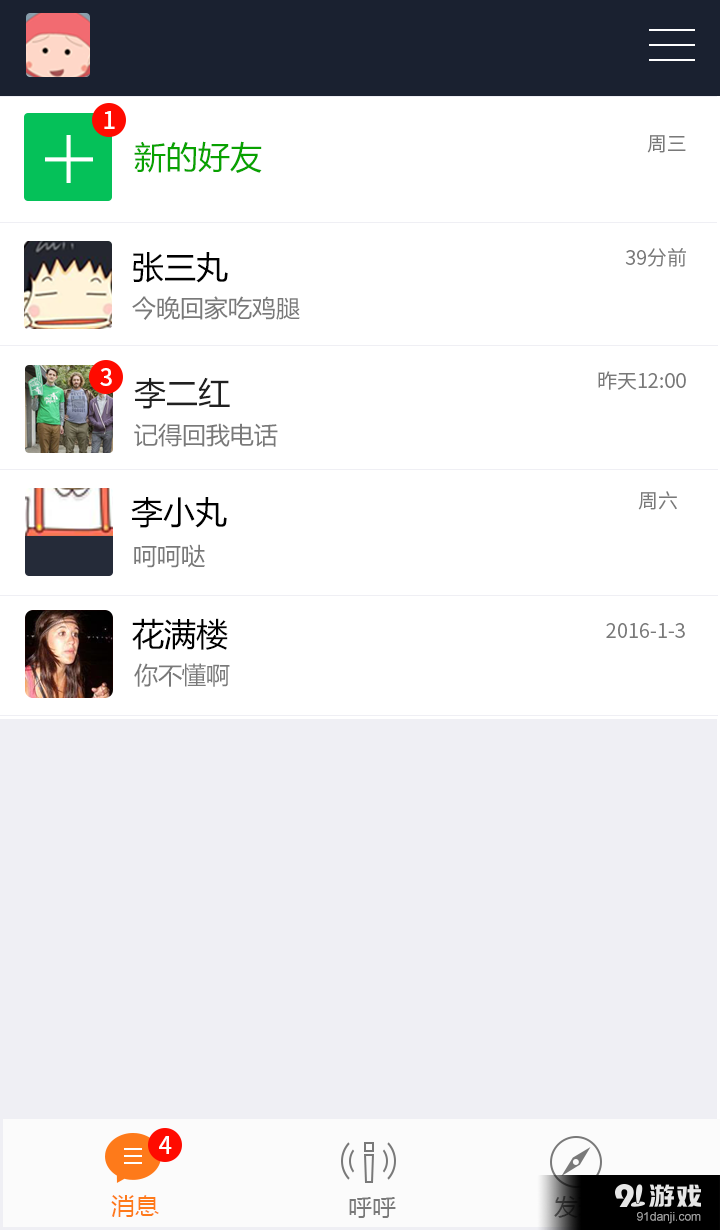Open 李二红's group photo avatar
Screen dimensions: 720x1230
68,408
